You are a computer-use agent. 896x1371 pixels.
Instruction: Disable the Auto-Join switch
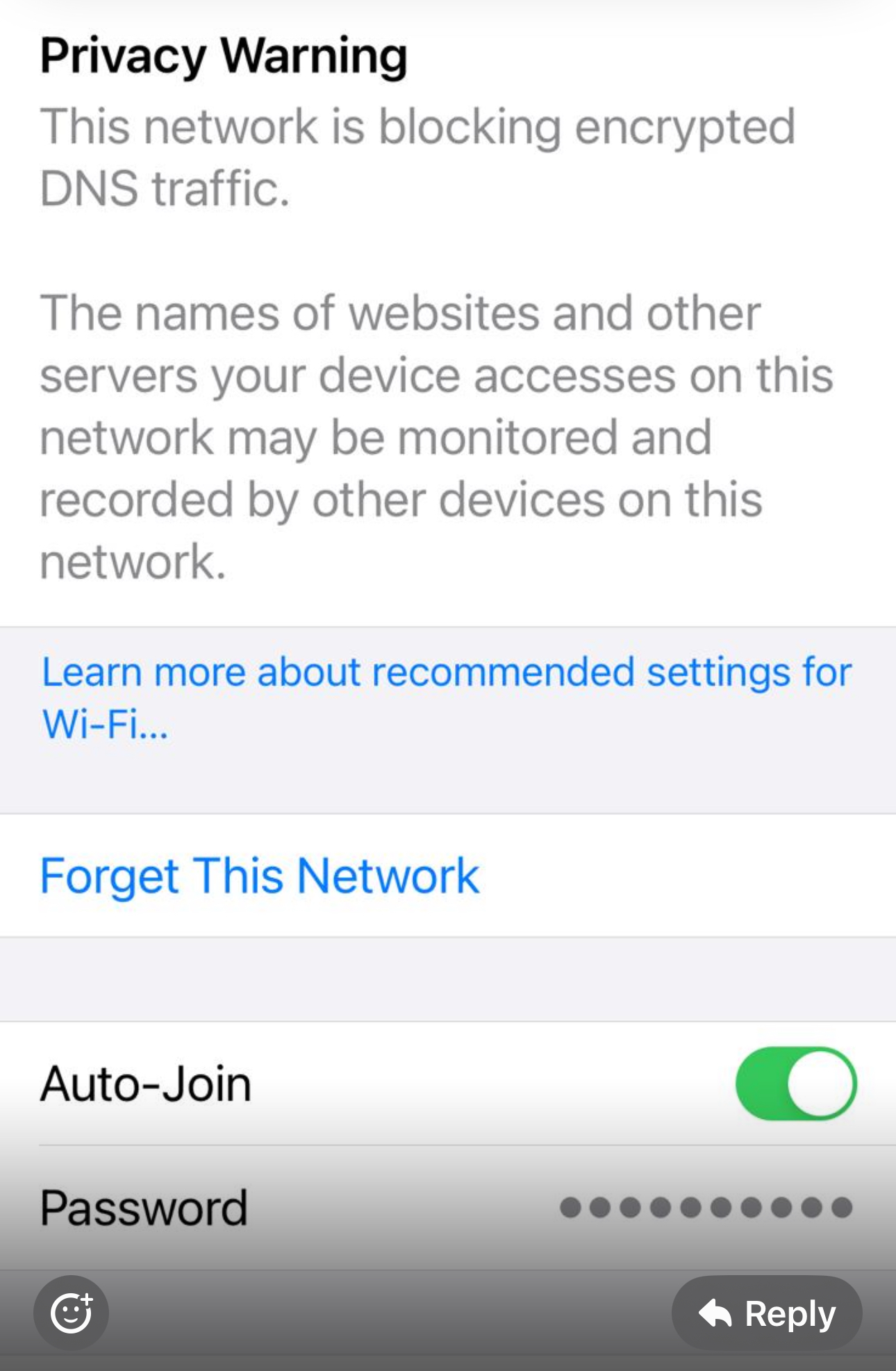click(795, 1083)
